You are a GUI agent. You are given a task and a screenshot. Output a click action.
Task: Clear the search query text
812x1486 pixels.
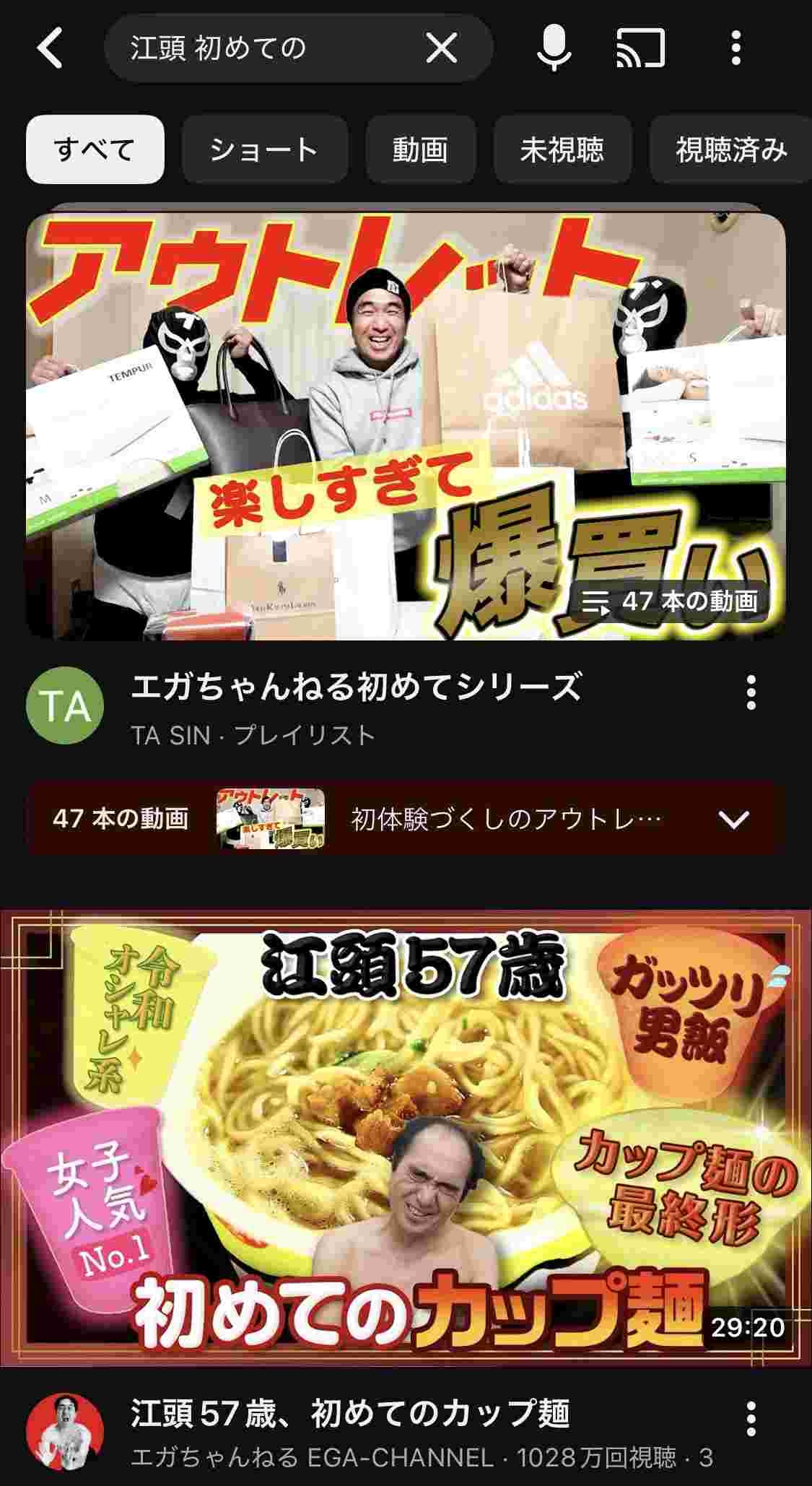(x=441, y=48)
